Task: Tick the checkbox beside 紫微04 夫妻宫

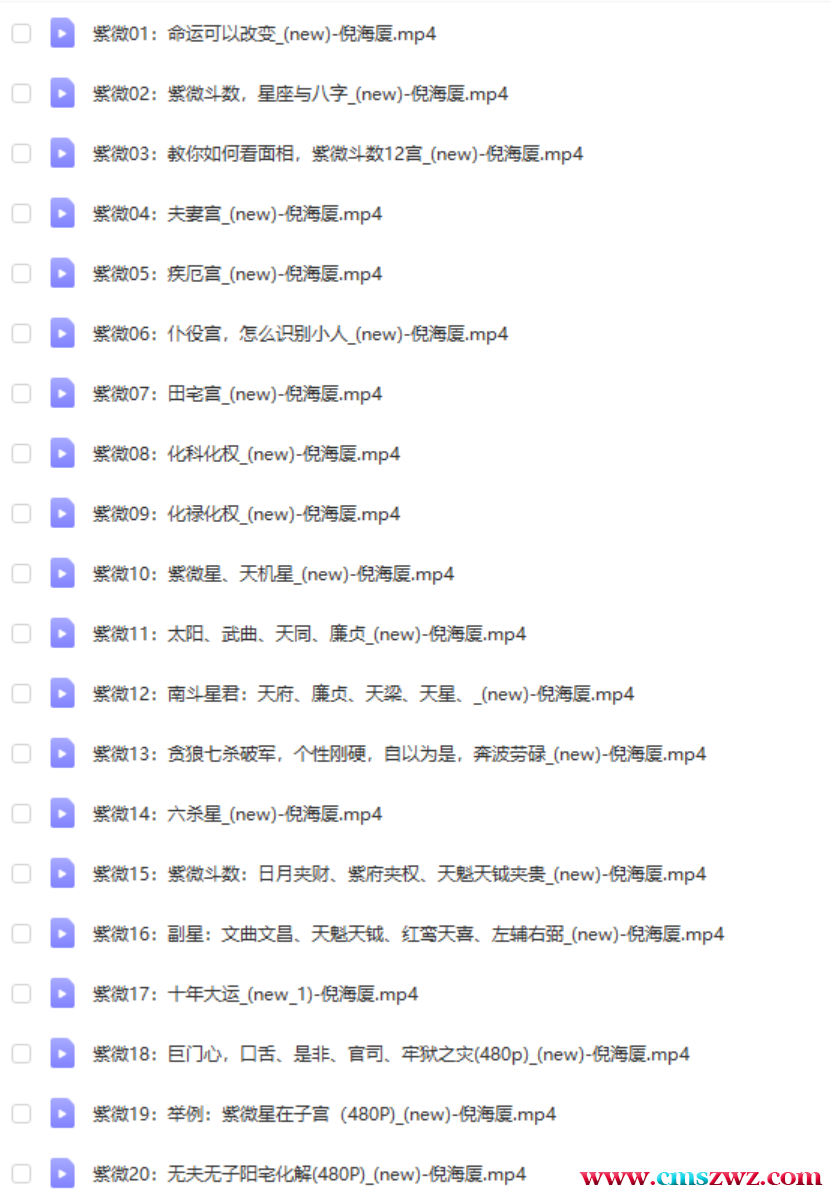Action: point(21,214)
